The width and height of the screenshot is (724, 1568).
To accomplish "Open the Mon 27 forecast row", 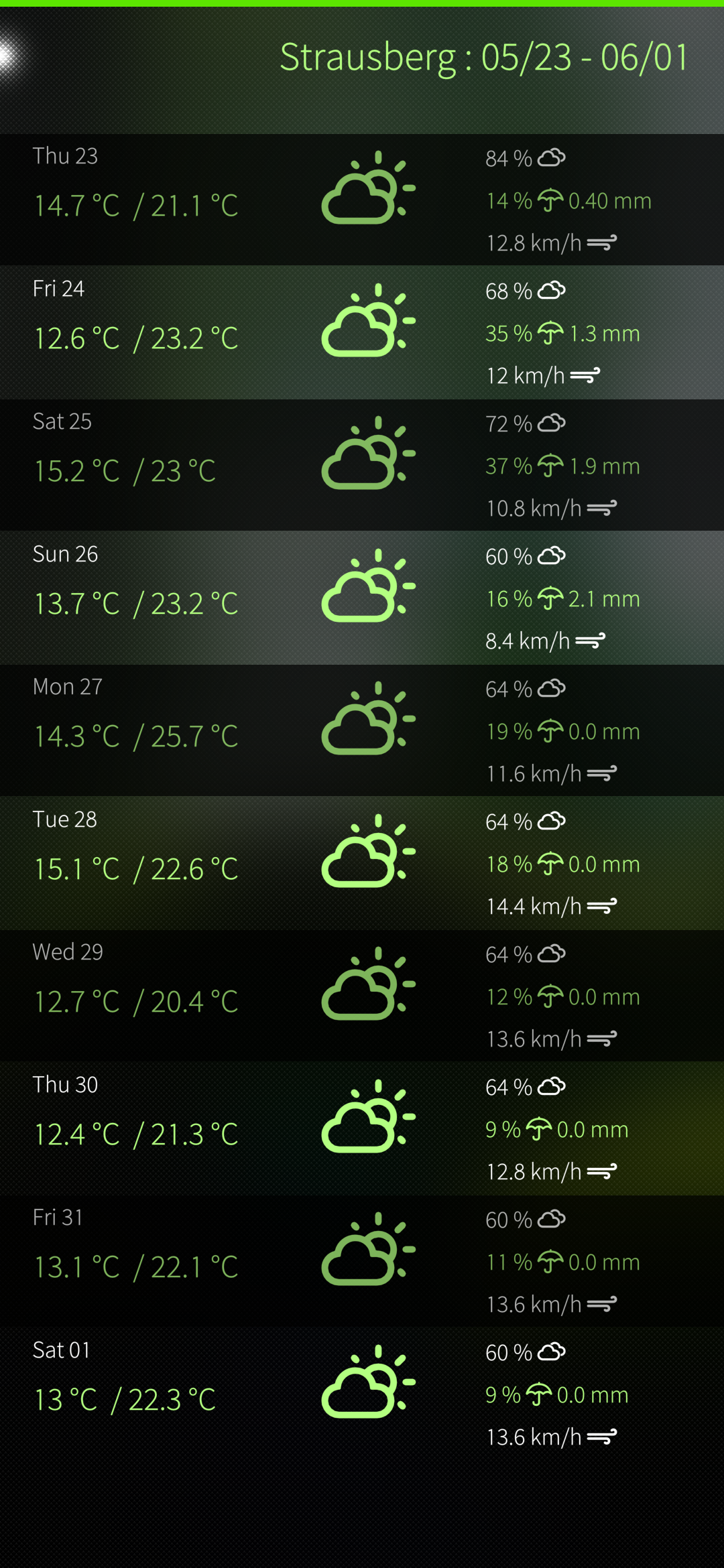I will click(x=362, y=730).
